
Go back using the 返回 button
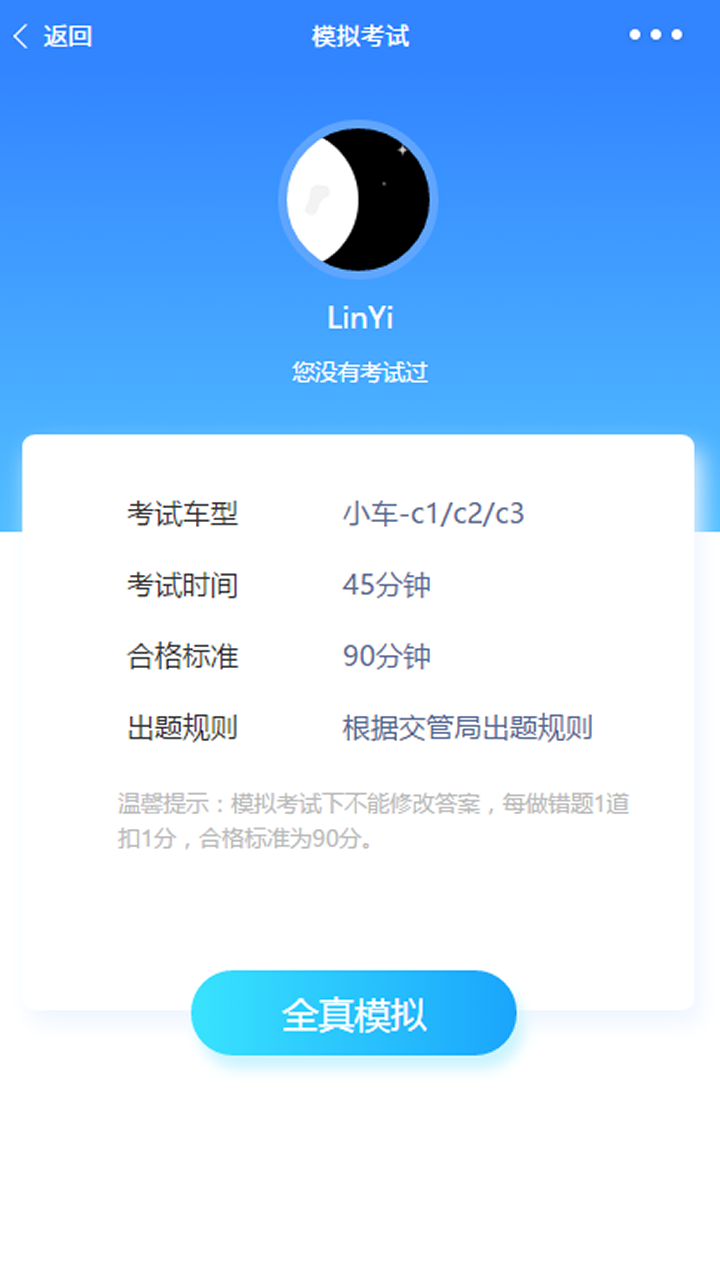52,37
